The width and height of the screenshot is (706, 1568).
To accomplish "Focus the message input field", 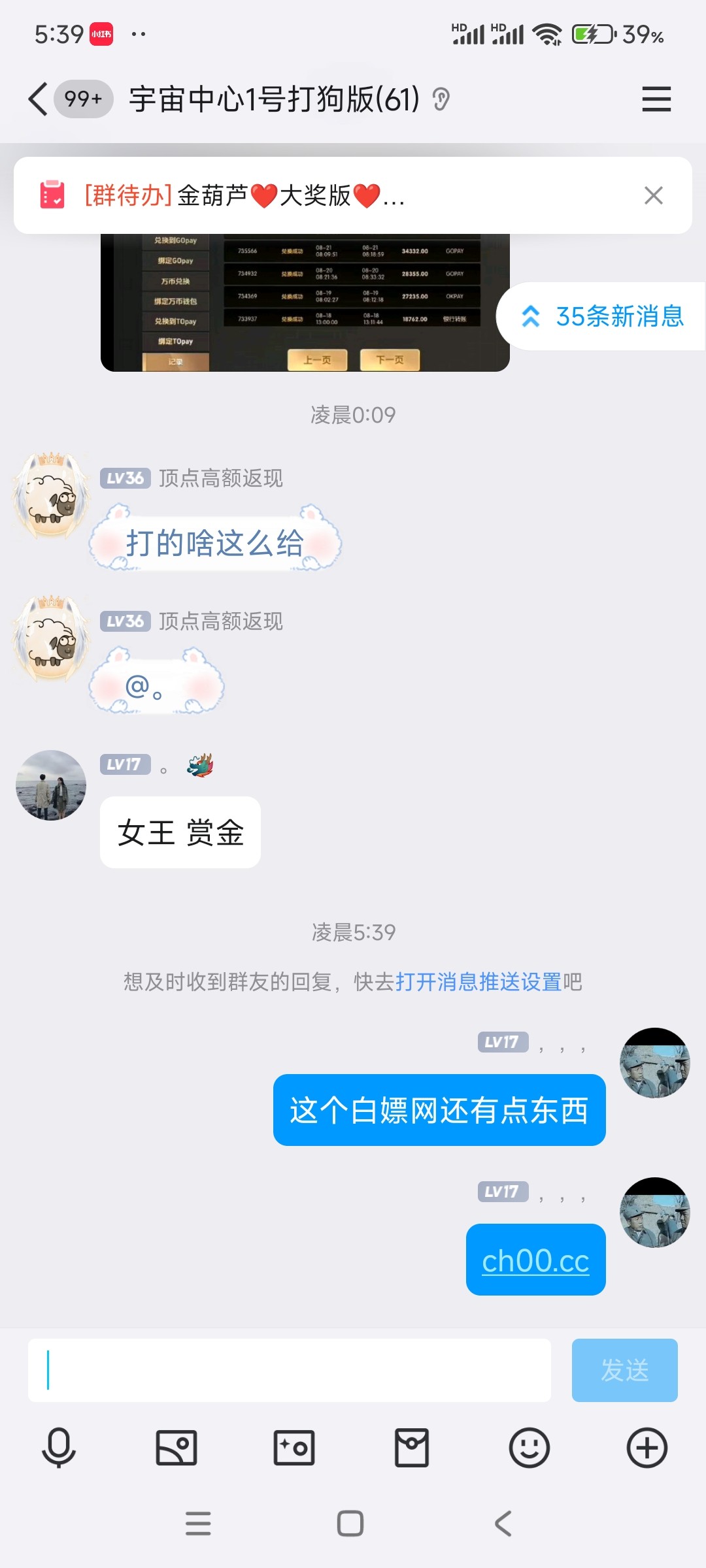I will (x=289, y=1370).
